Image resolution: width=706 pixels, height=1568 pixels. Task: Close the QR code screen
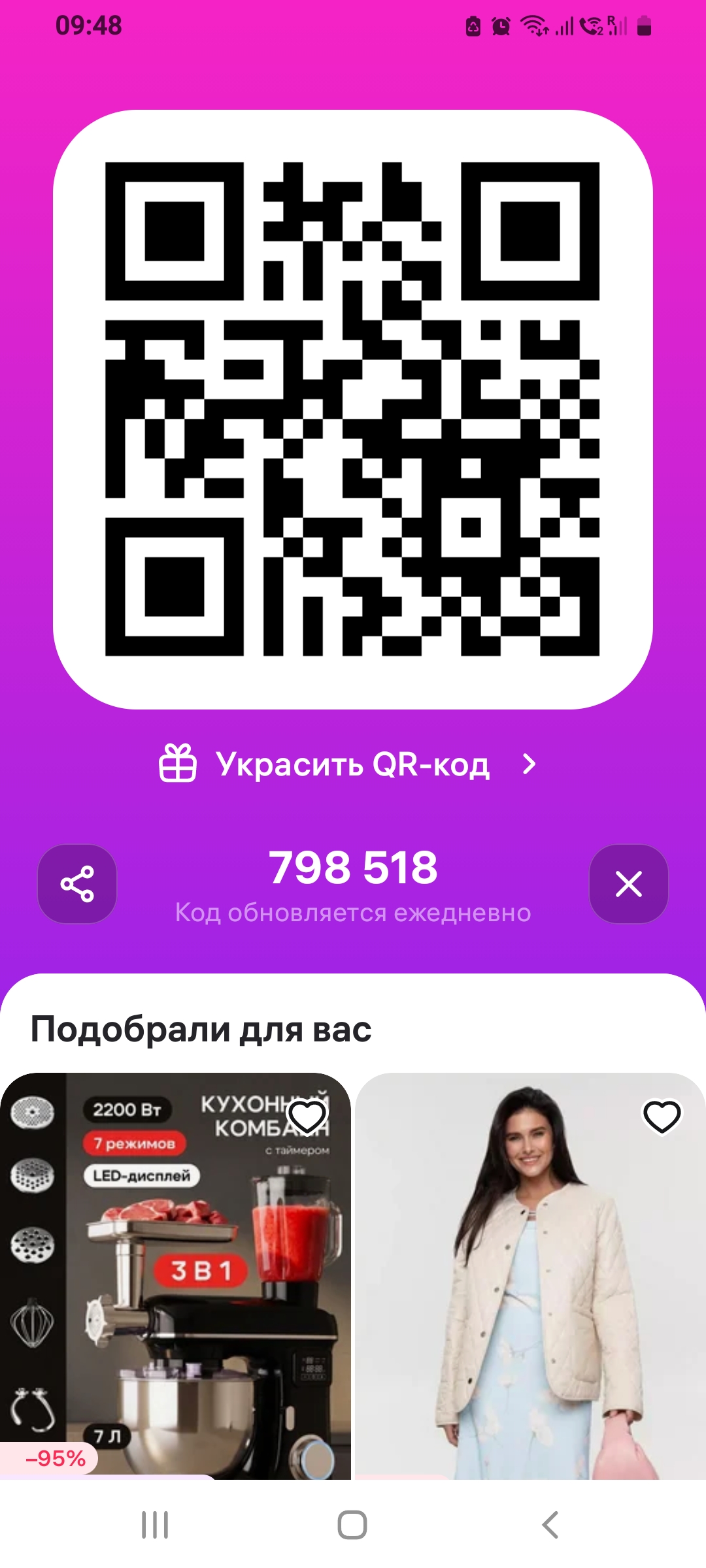628,884
